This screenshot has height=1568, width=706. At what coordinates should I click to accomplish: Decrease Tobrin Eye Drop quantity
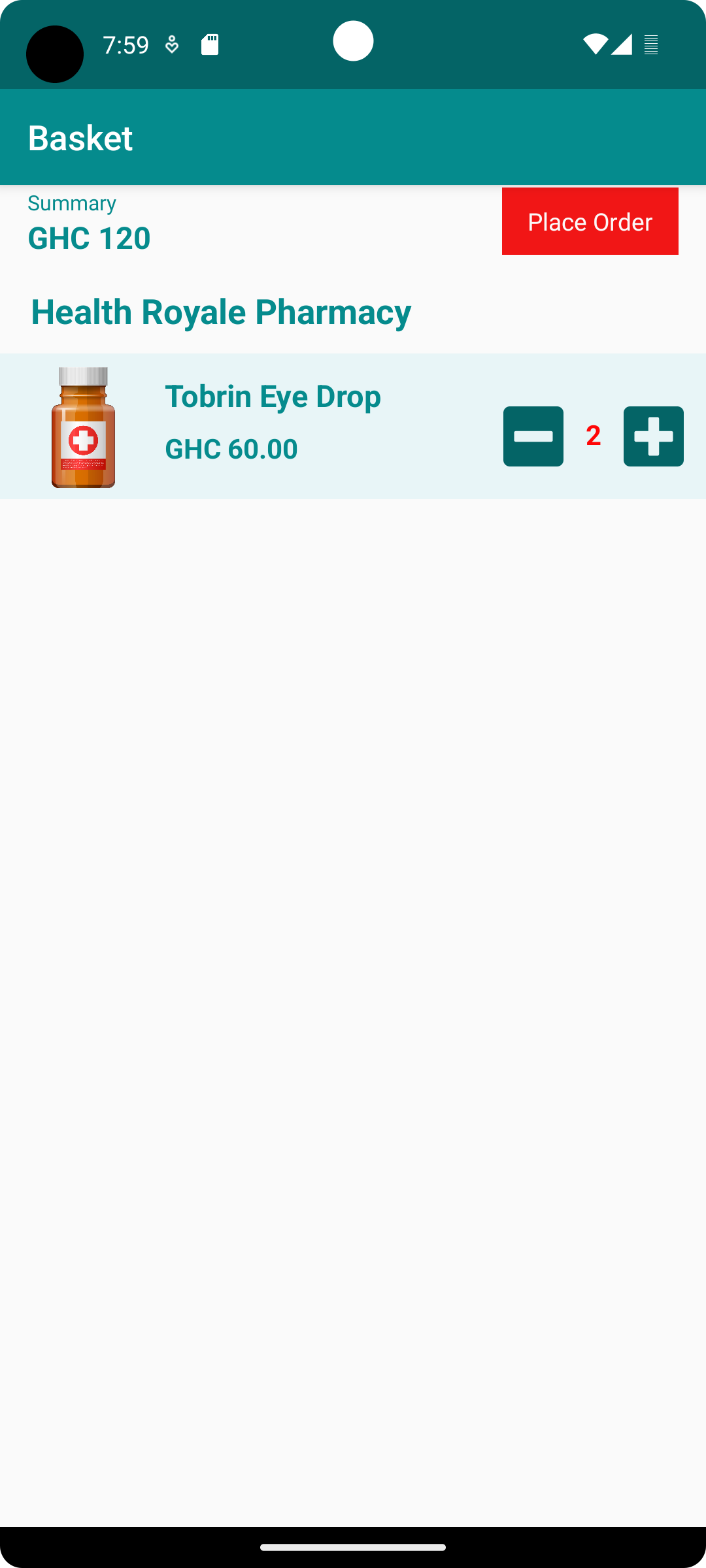(x=533, y=436)
